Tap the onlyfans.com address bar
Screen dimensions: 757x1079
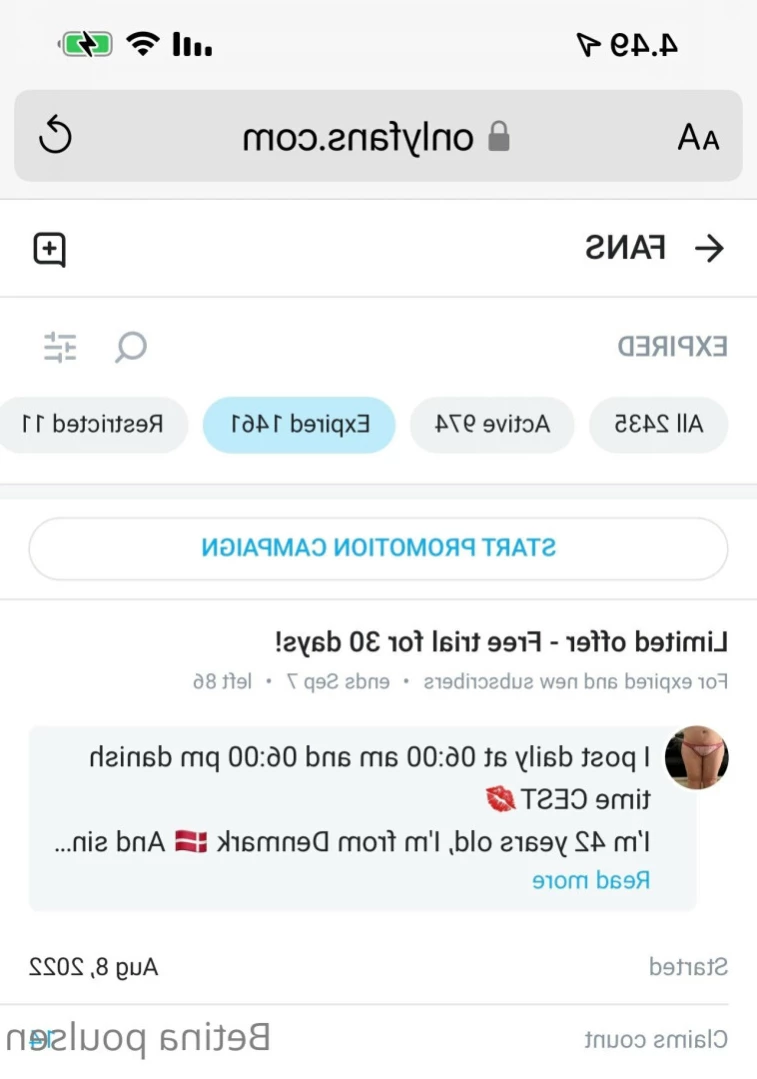pos(375,137)
